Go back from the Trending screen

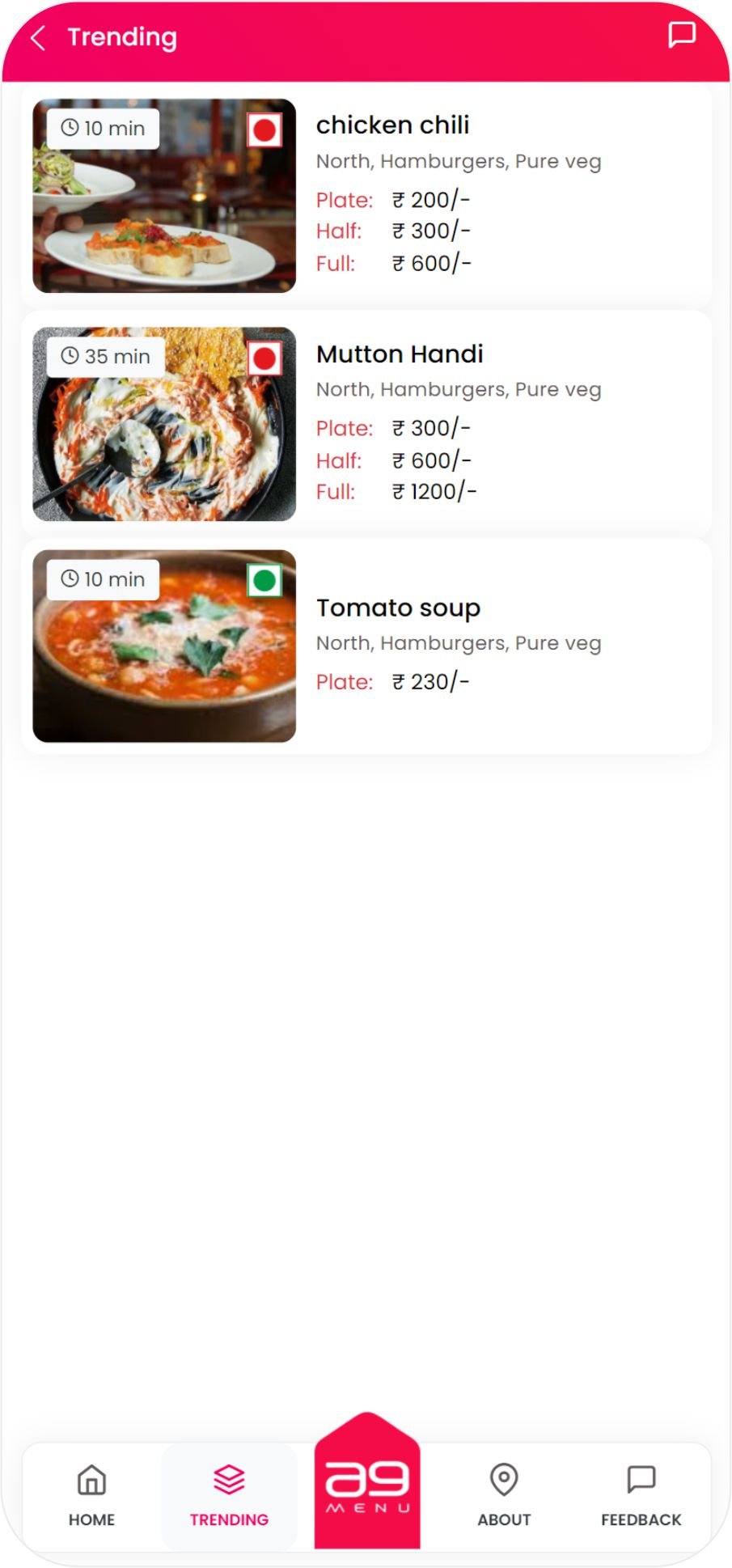(38, 37)
